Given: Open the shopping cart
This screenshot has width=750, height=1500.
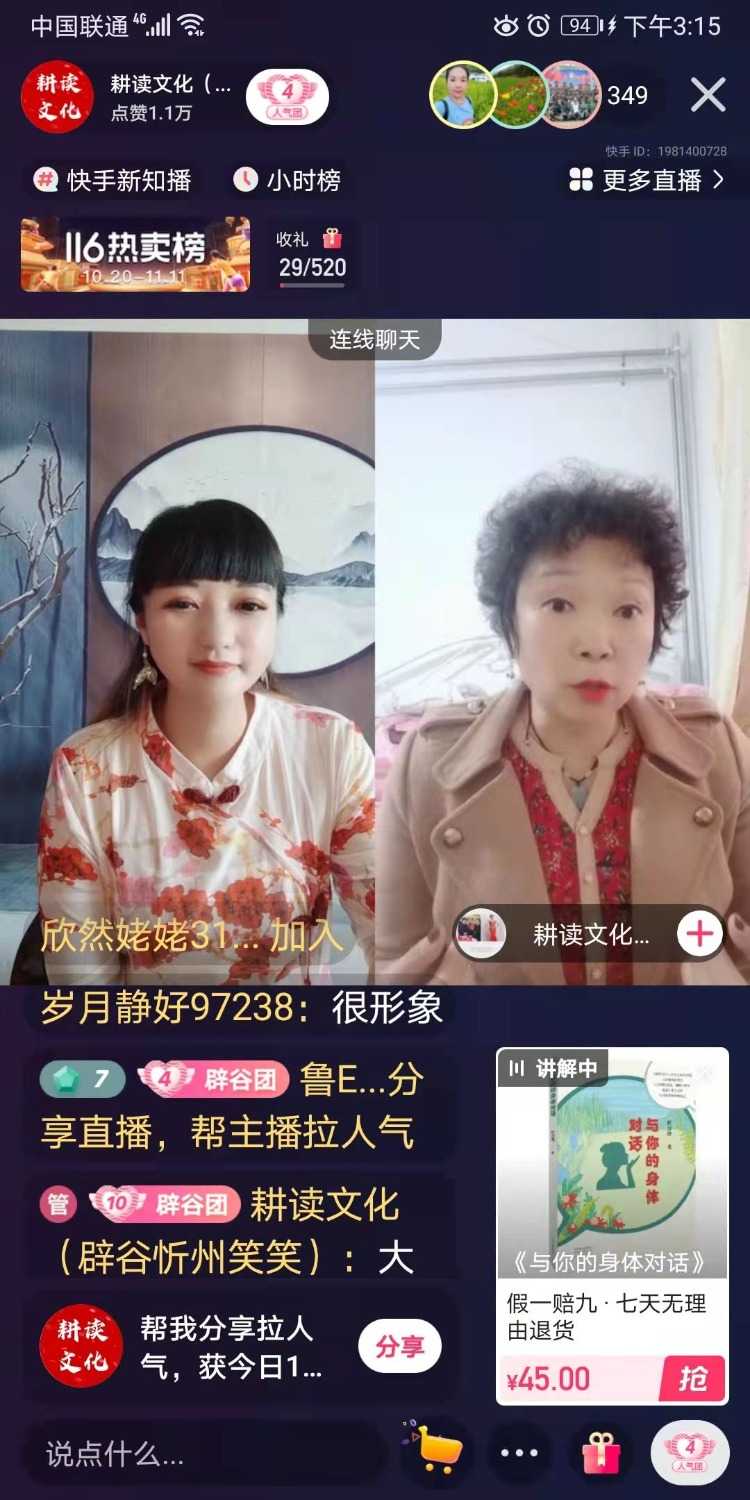Looking at the screenshot, I should [436, 1452].
